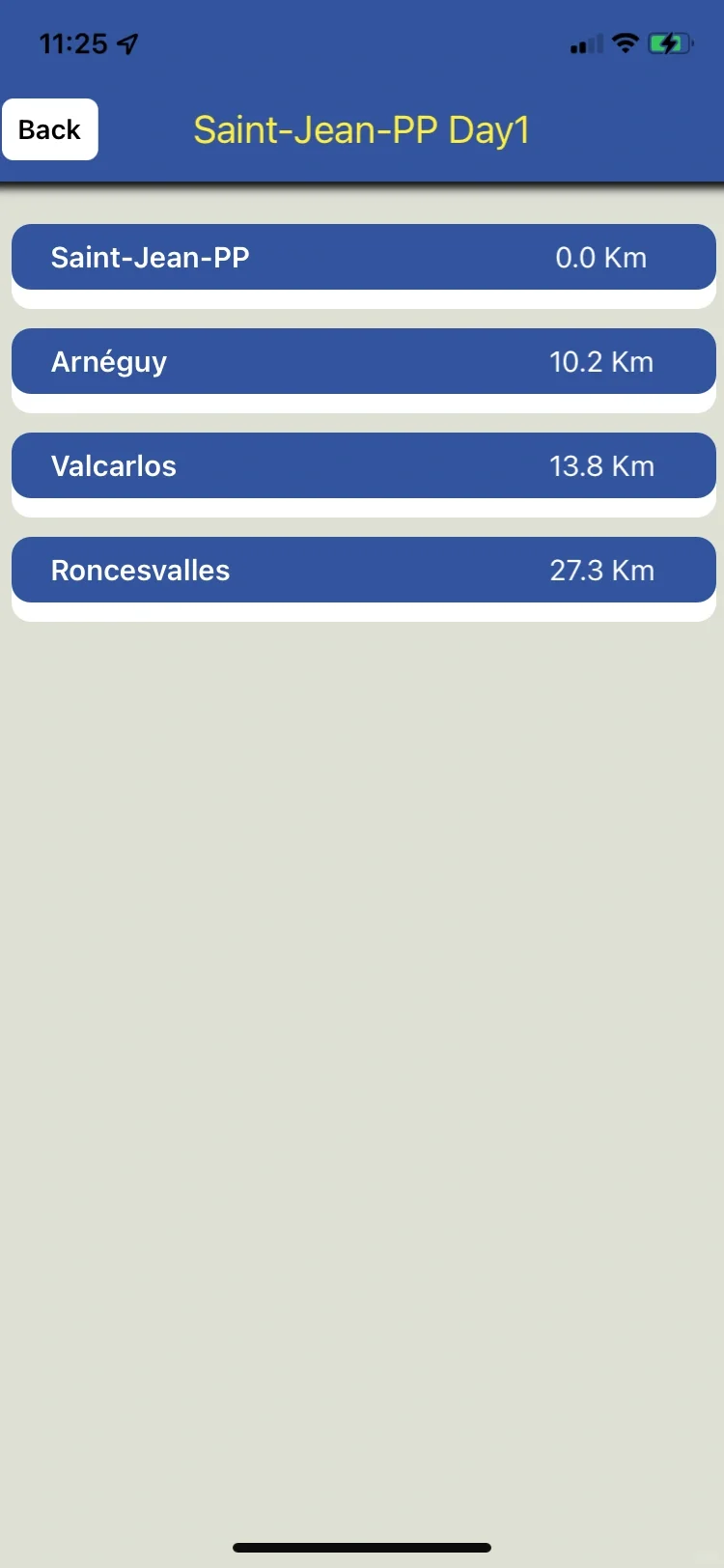This screenshot has height=1568, width=724.
Task: Open the Saint-Jean-PP 0.0 Km row
Action: click(x=363, y=258)
